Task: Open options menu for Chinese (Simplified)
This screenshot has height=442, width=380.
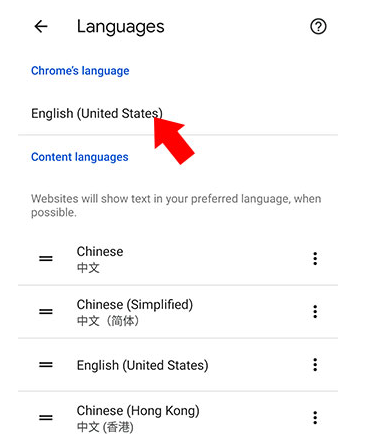Action: pos(315,311)
